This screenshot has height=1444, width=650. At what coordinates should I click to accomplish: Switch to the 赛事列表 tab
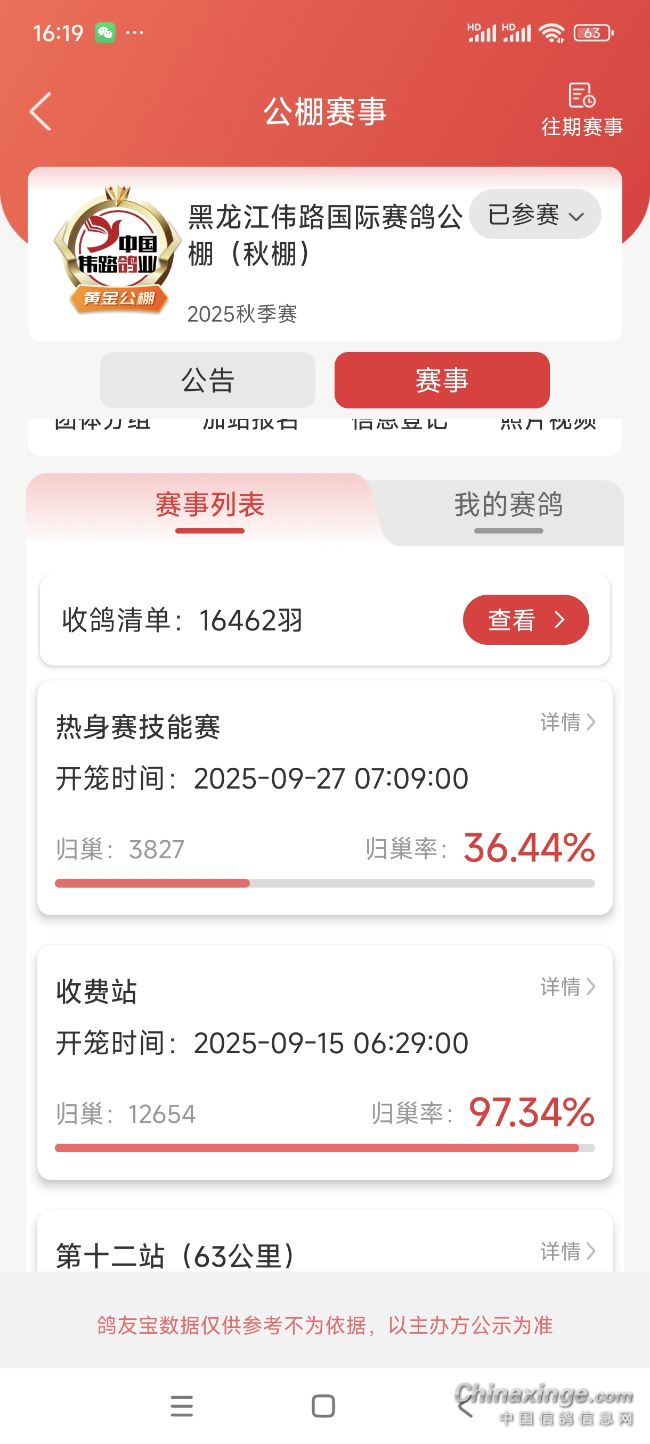tap(210, 506)
